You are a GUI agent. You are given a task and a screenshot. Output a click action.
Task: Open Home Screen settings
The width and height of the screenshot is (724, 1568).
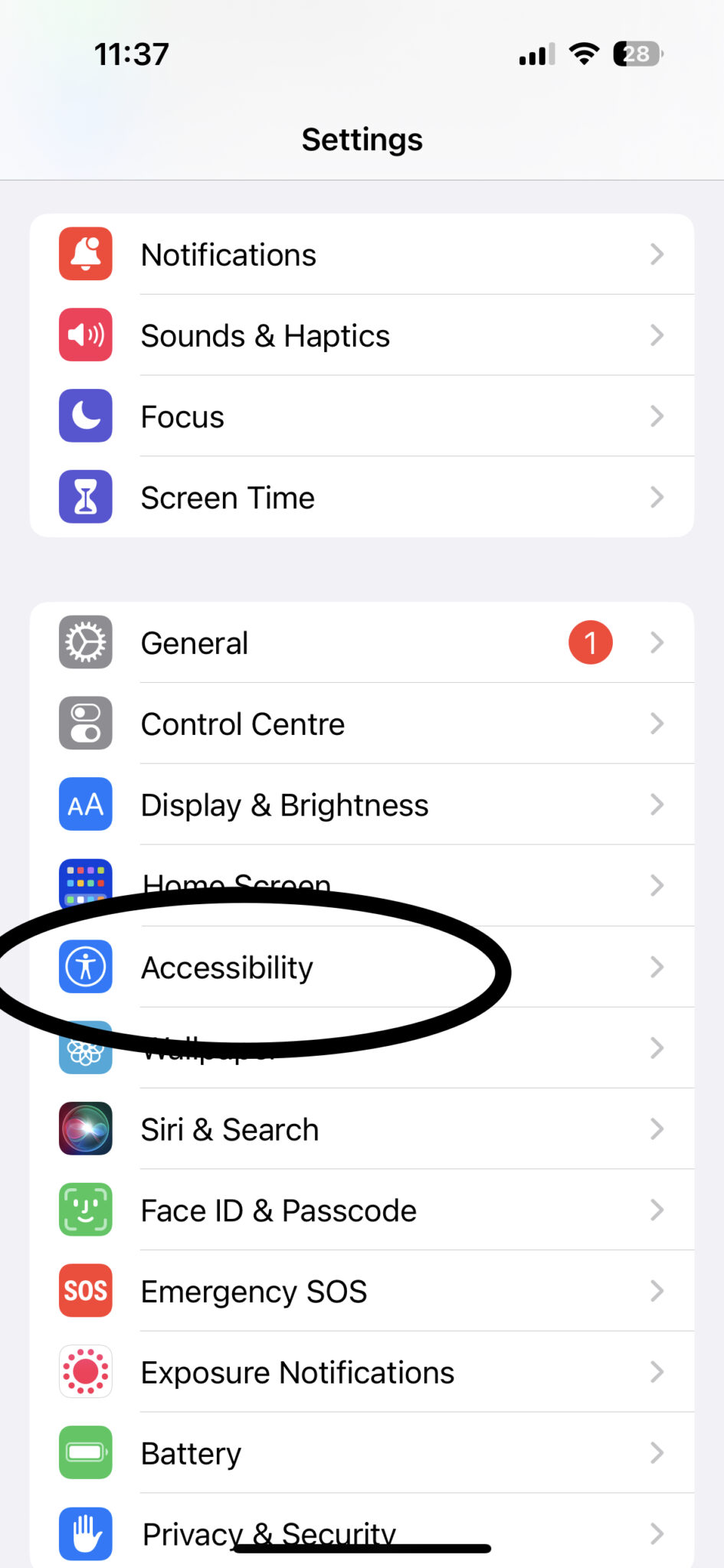click(362, 886)
